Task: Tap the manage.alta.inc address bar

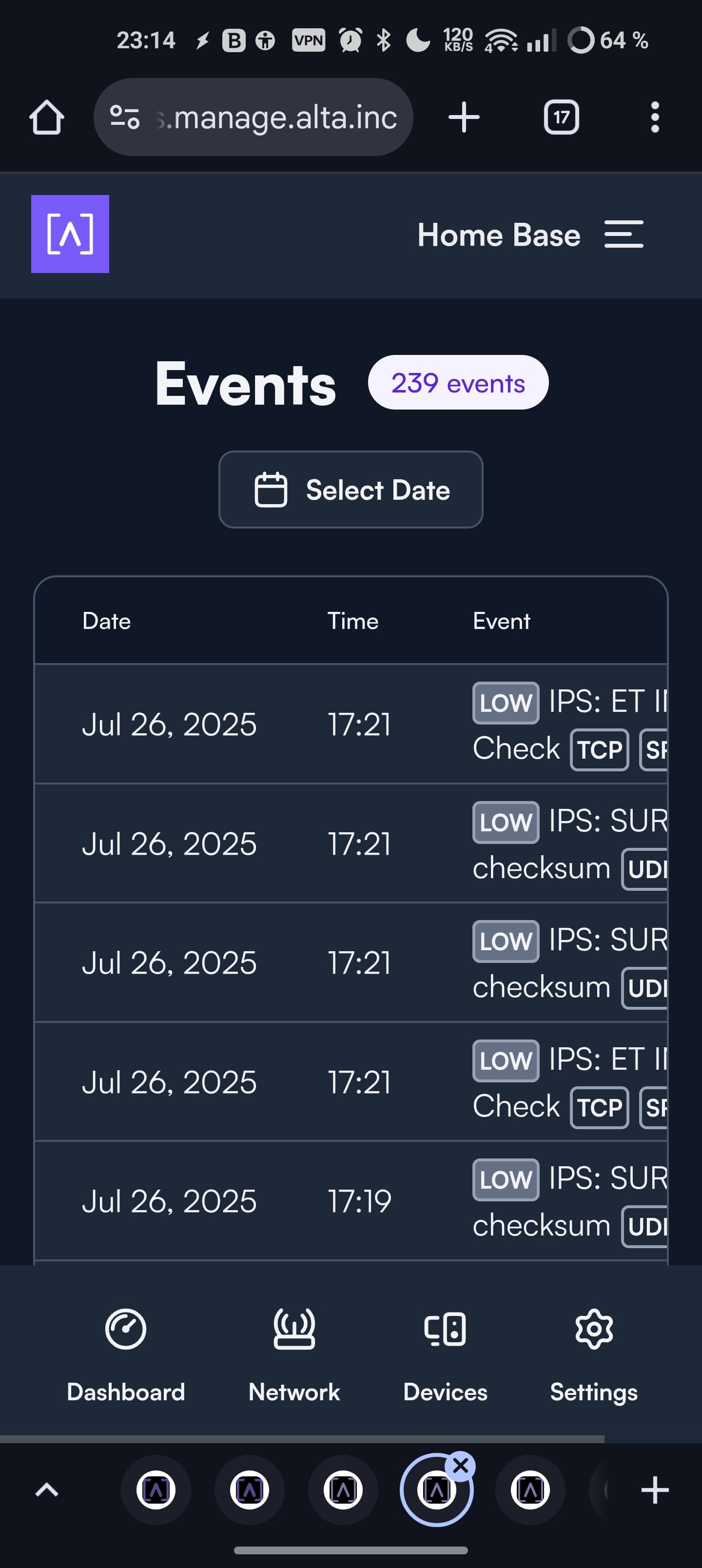Action: click(x=253, y=117)
